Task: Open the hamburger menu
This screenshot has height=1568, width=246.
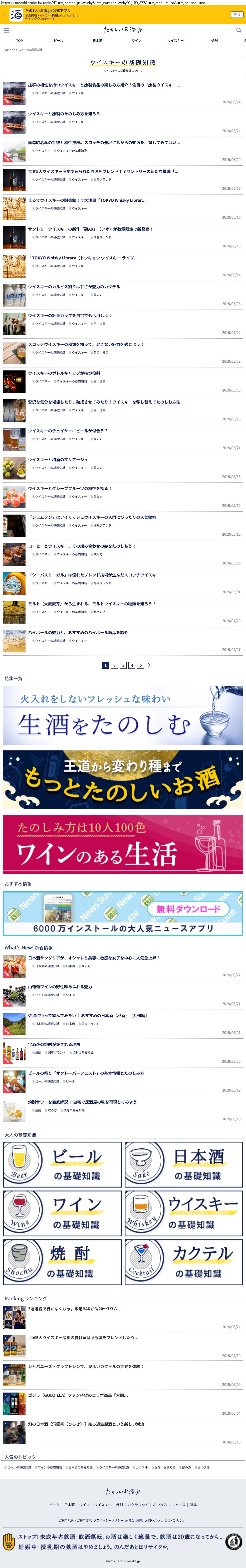Action: tap(6, 30)
